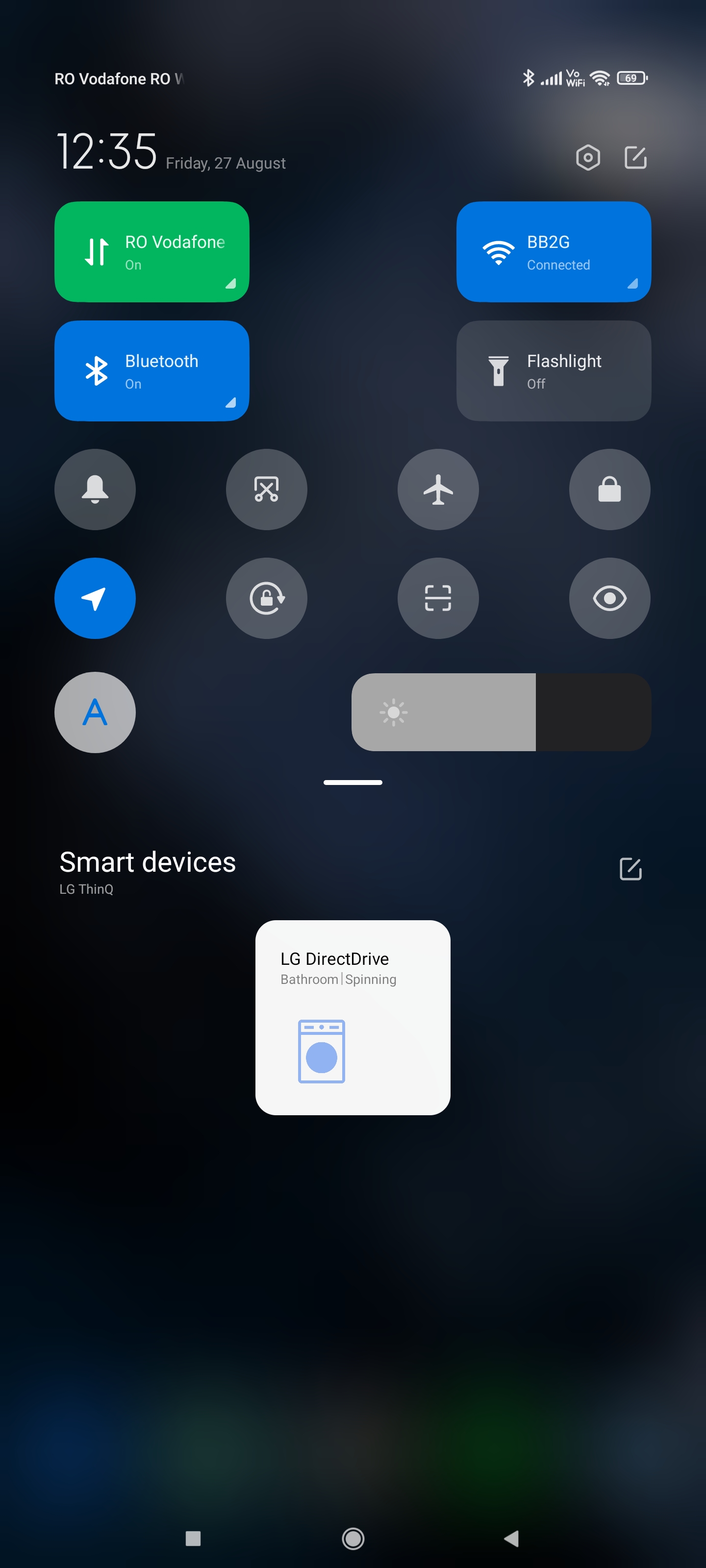Tap a point on the brightness slider
The width and height of the screenshot is (706, 1568).
[x=502, y=712]
